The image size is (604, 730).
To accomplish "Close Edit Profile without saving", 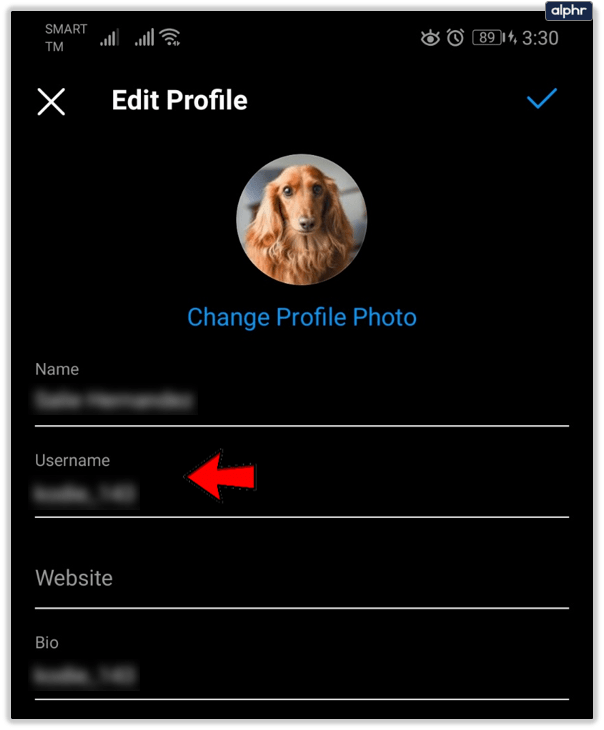I will pos(51,101).
